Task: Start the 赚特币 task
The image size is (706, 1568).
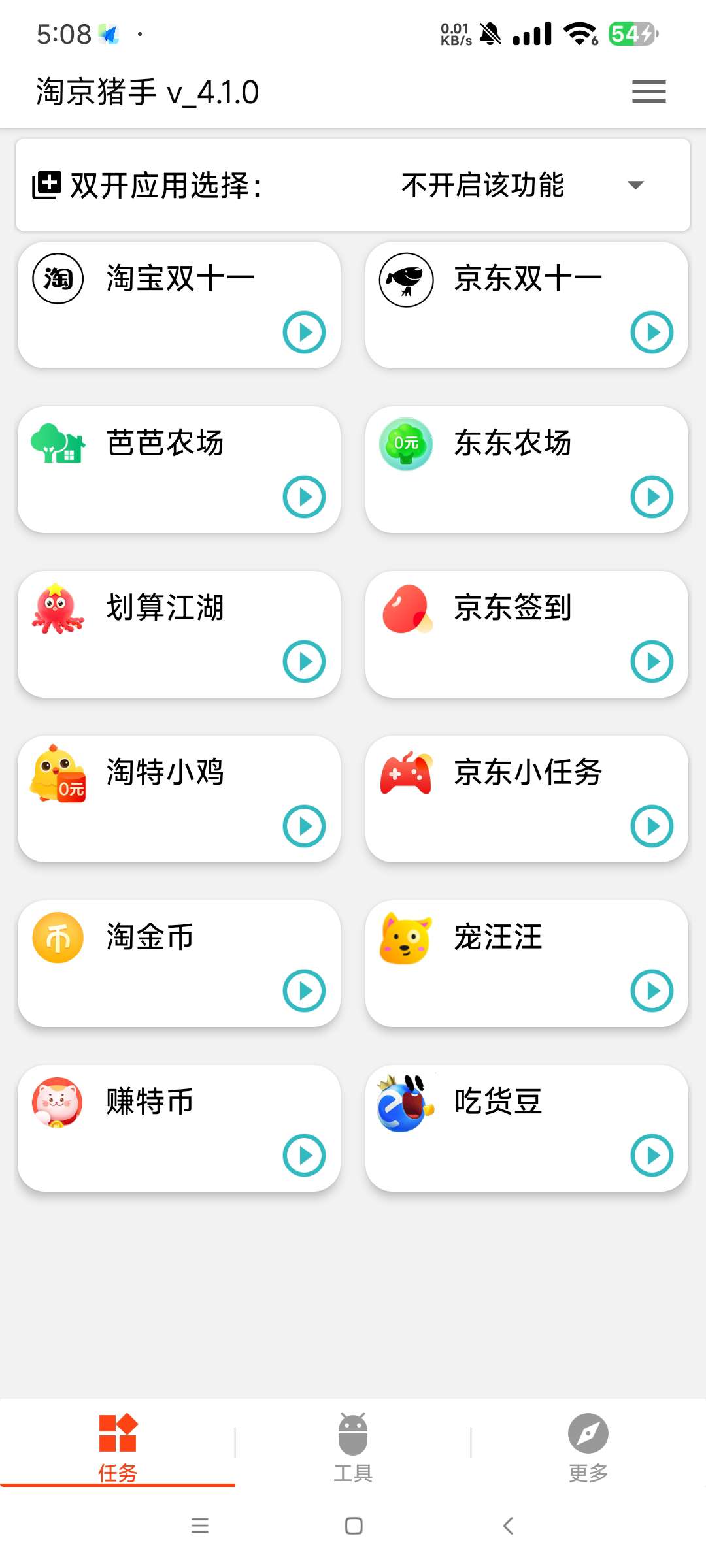Action: pos(304,1154)
